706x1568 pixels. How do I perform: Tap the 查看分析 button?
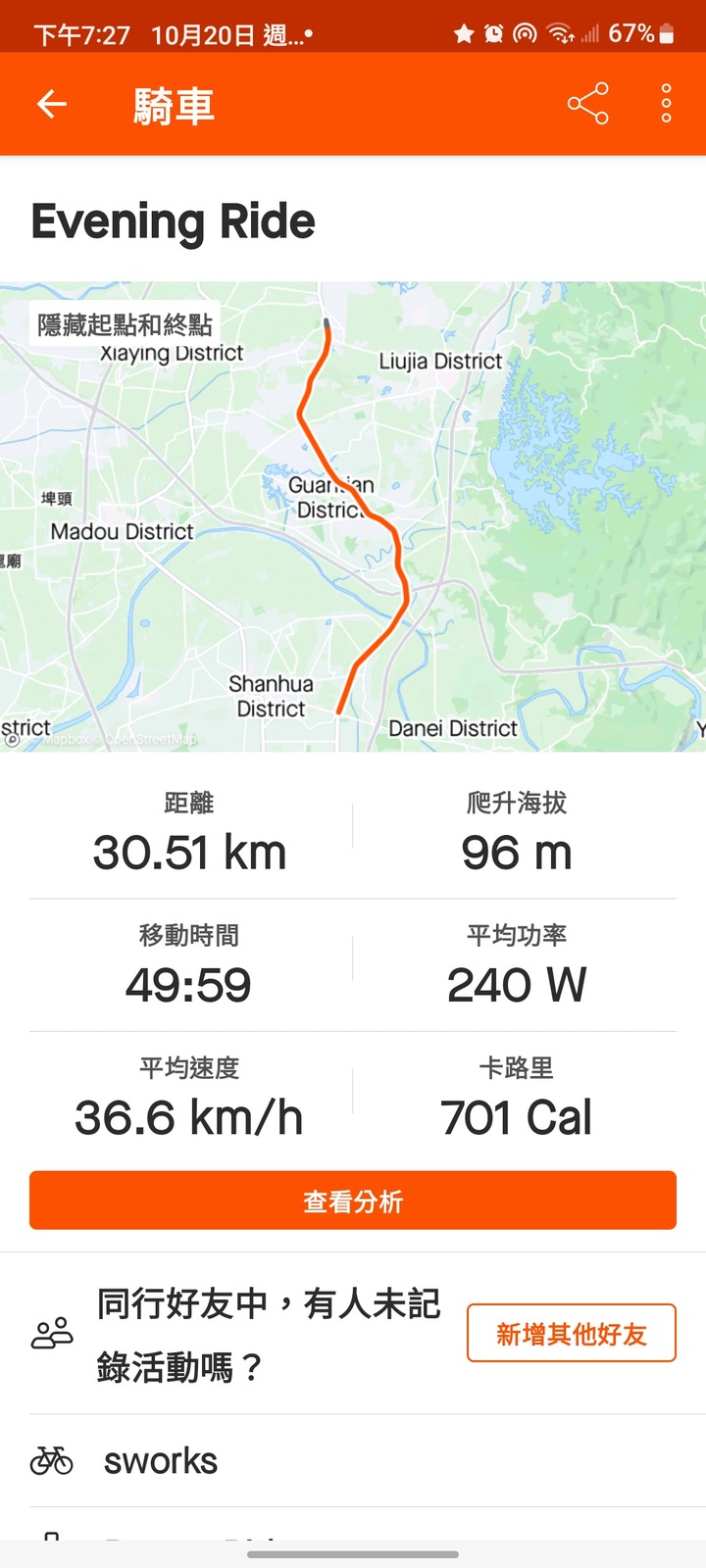353,1200
